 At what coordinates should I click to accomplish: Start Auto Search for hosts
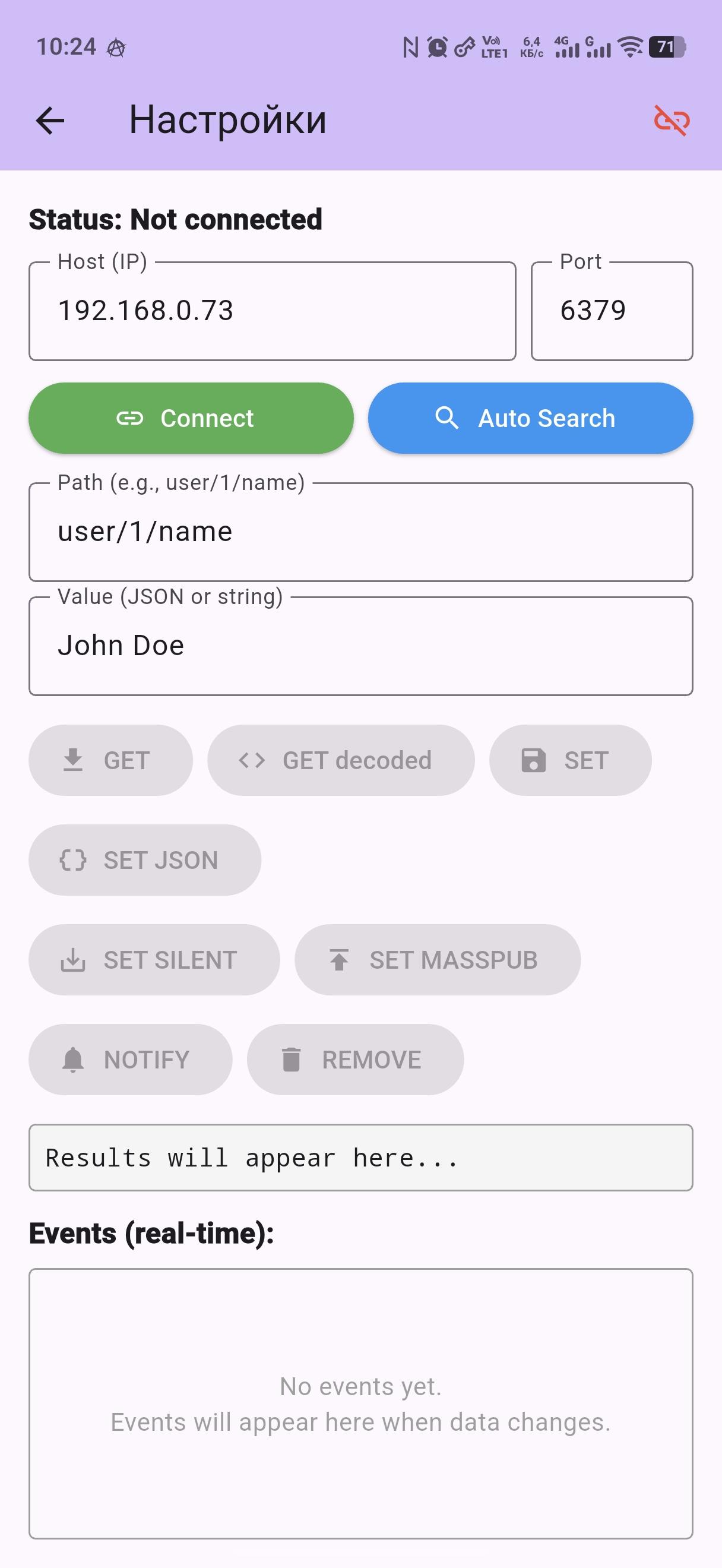pos(530,418)
